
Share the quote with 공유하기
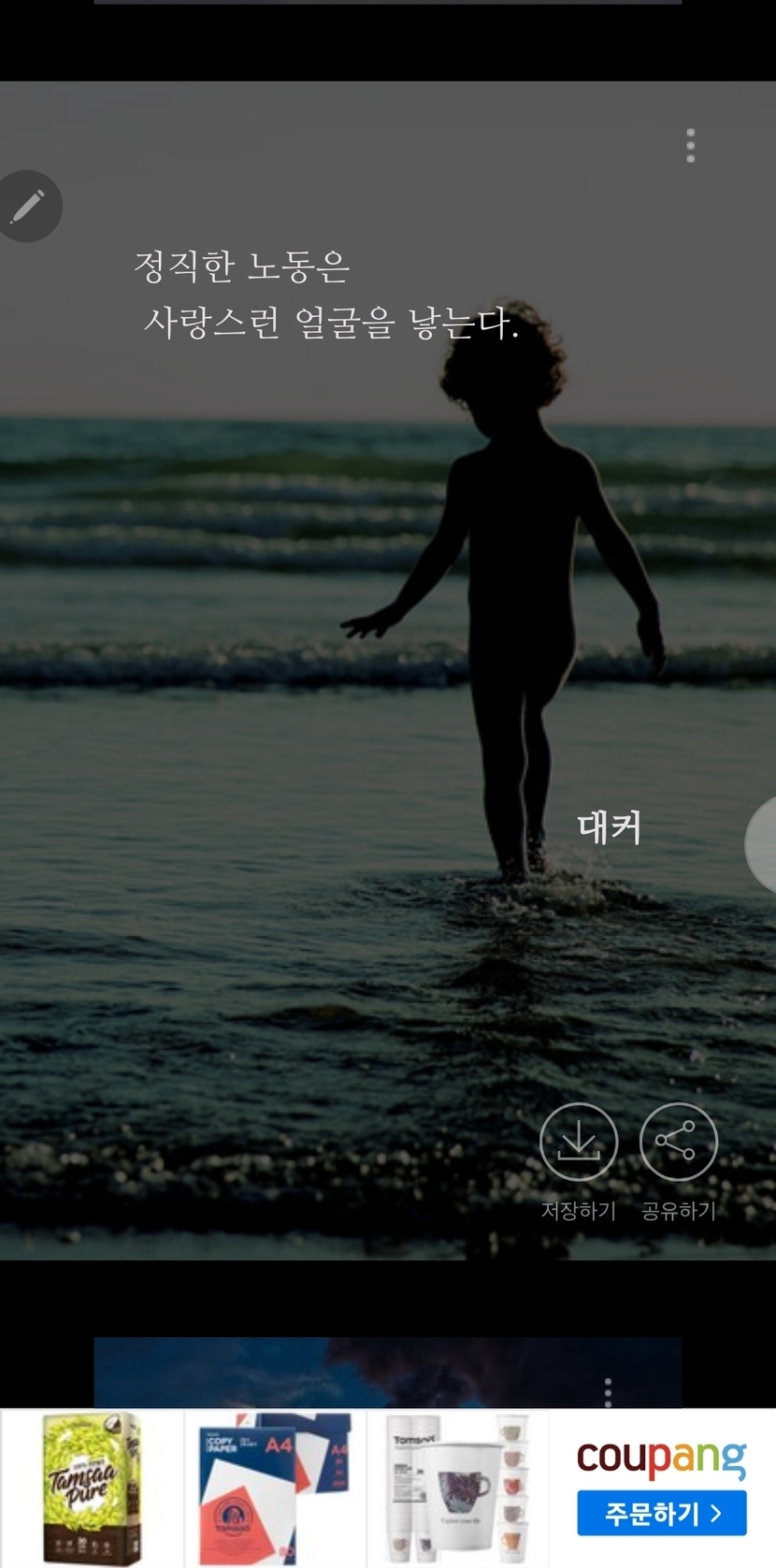click(x=678, y=1143)
